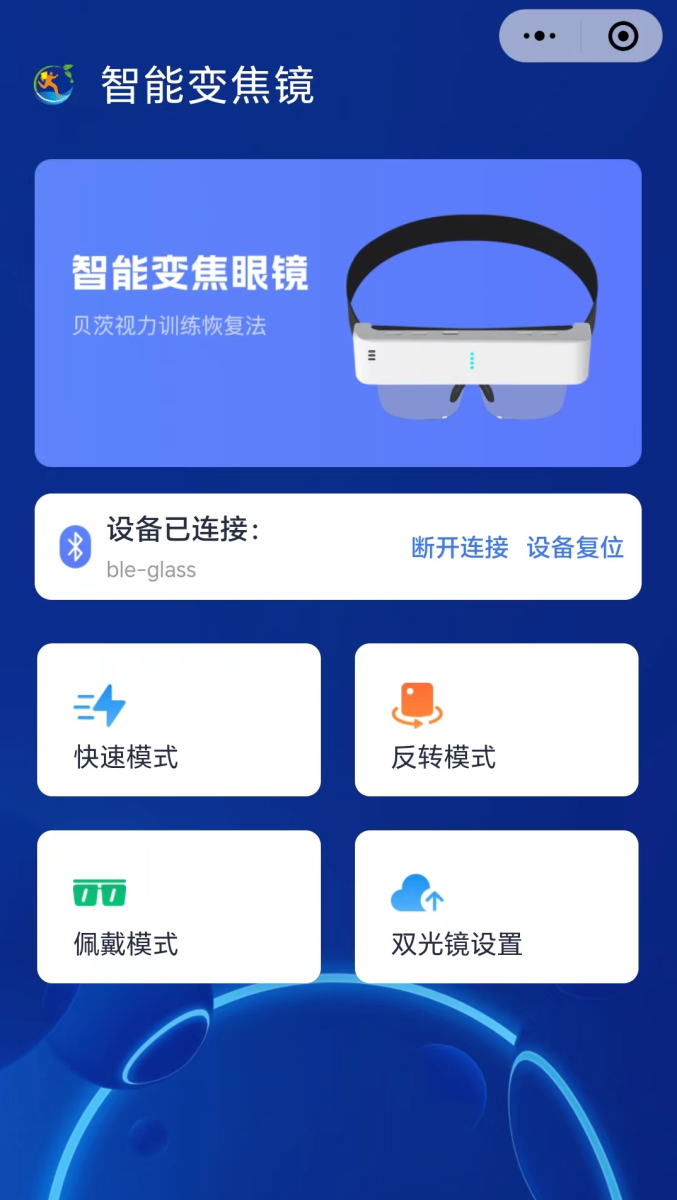The width and height of the screenshot is (677, 1200).
Task: Tap 断开连接 to disconnect the device
Action: (x=460, y=547)
